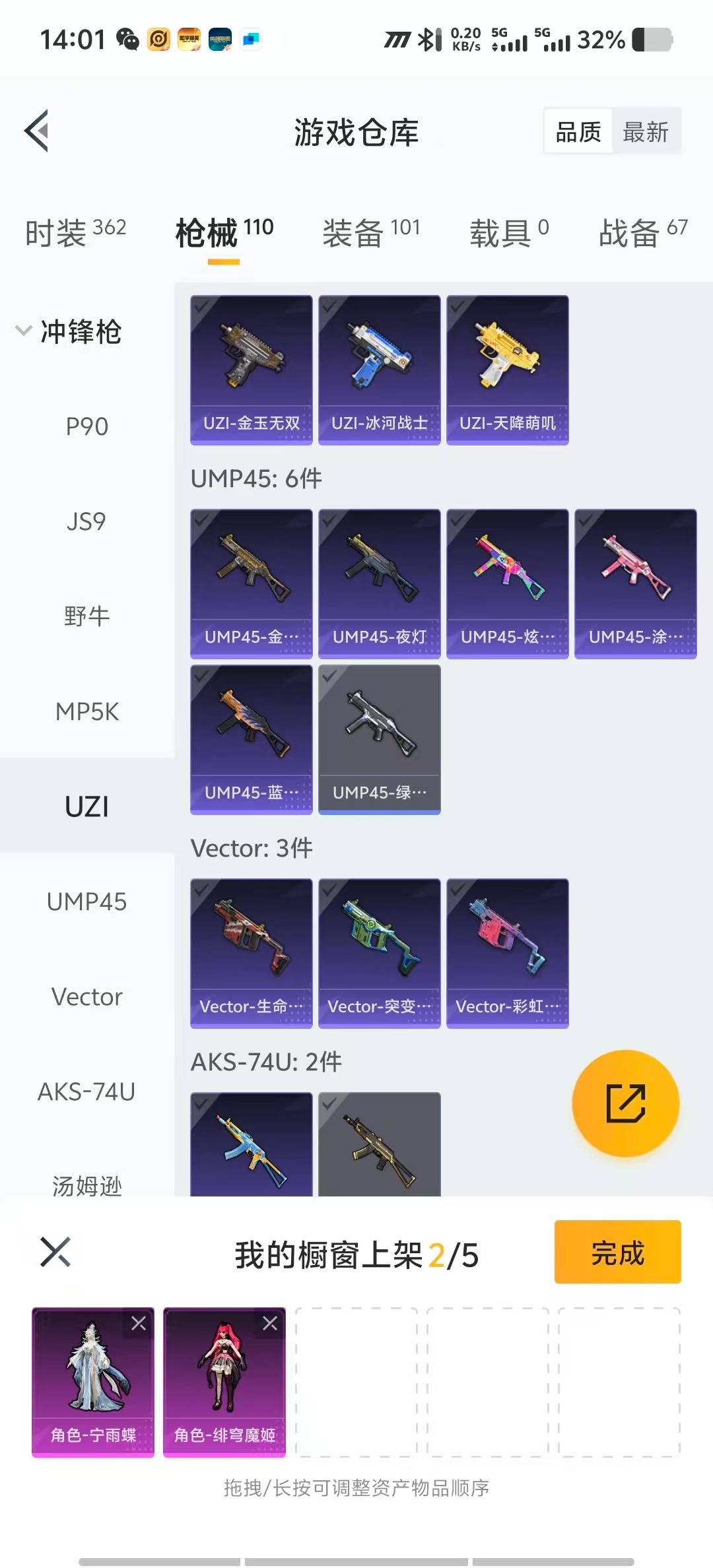Remove 角色-绯穹魔姬 from the showcase
The image size is (713, 1568).
click(x=270, y=1323)
